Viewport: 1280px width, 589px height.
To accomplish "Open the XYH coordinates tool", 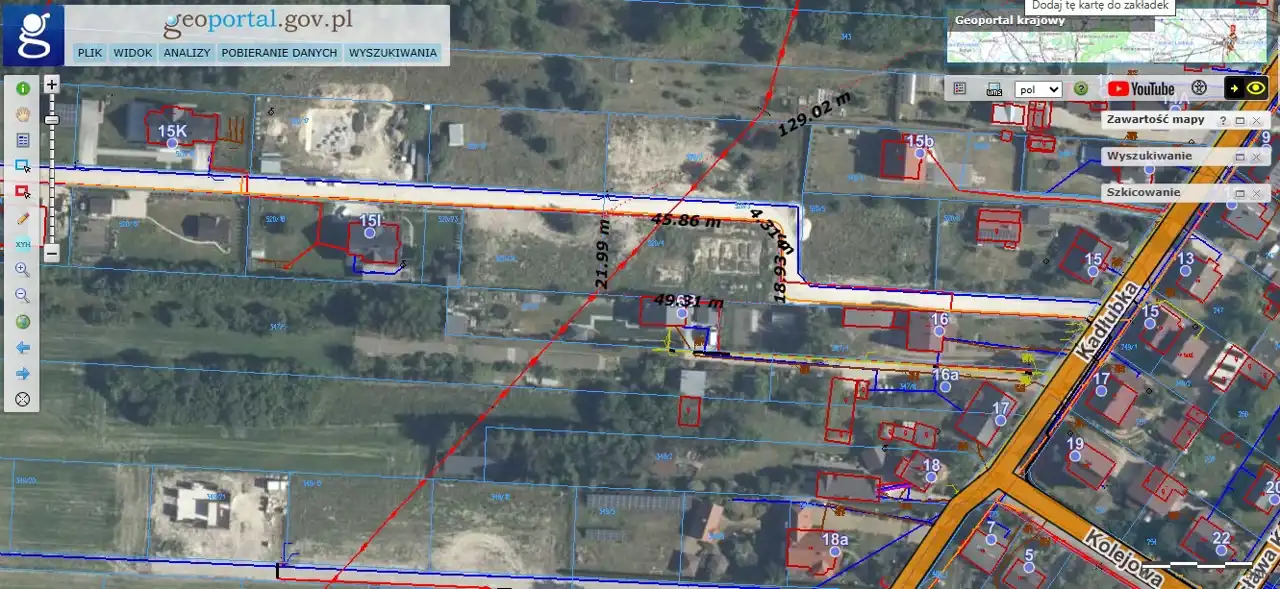I will coord(22,244).
